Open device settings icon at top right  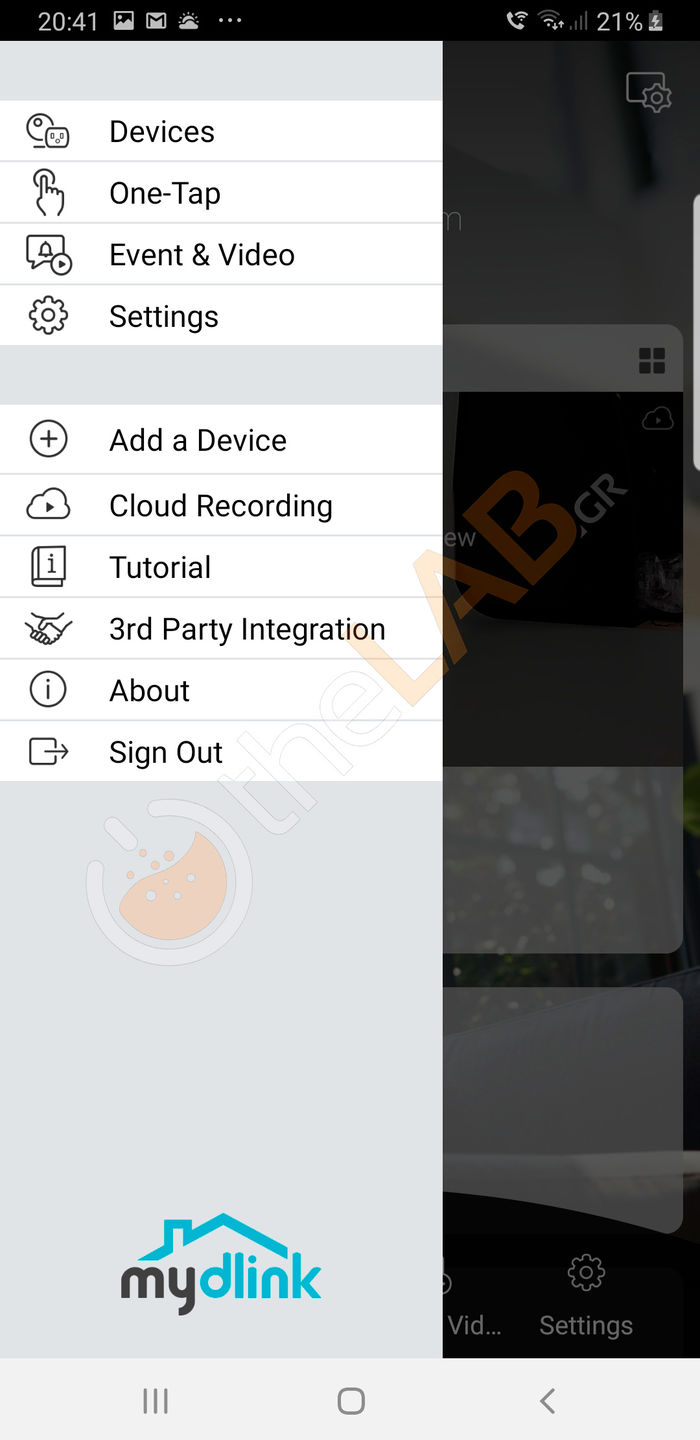(648, 91)
